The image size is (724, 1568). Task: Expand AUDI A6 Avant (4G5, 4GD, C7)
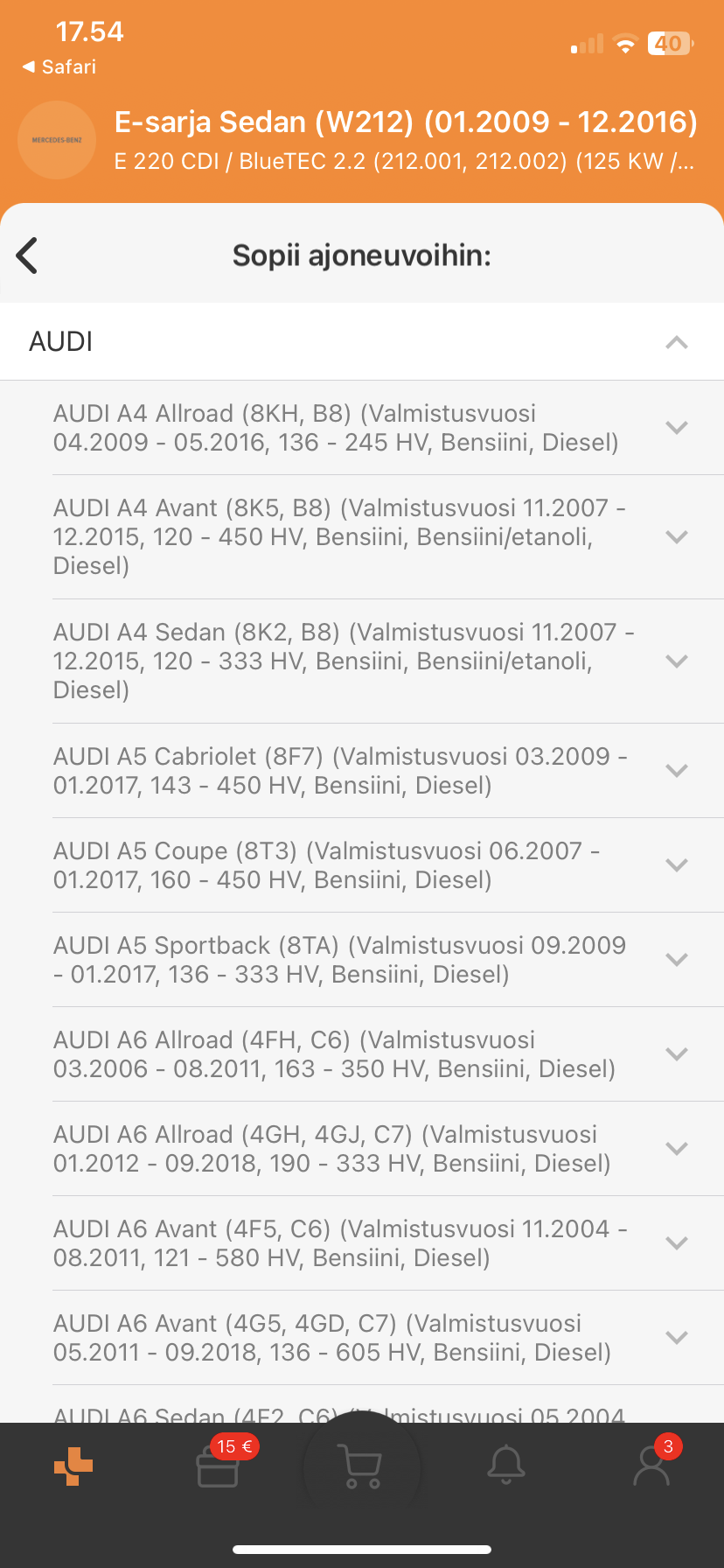(676, 1338)
